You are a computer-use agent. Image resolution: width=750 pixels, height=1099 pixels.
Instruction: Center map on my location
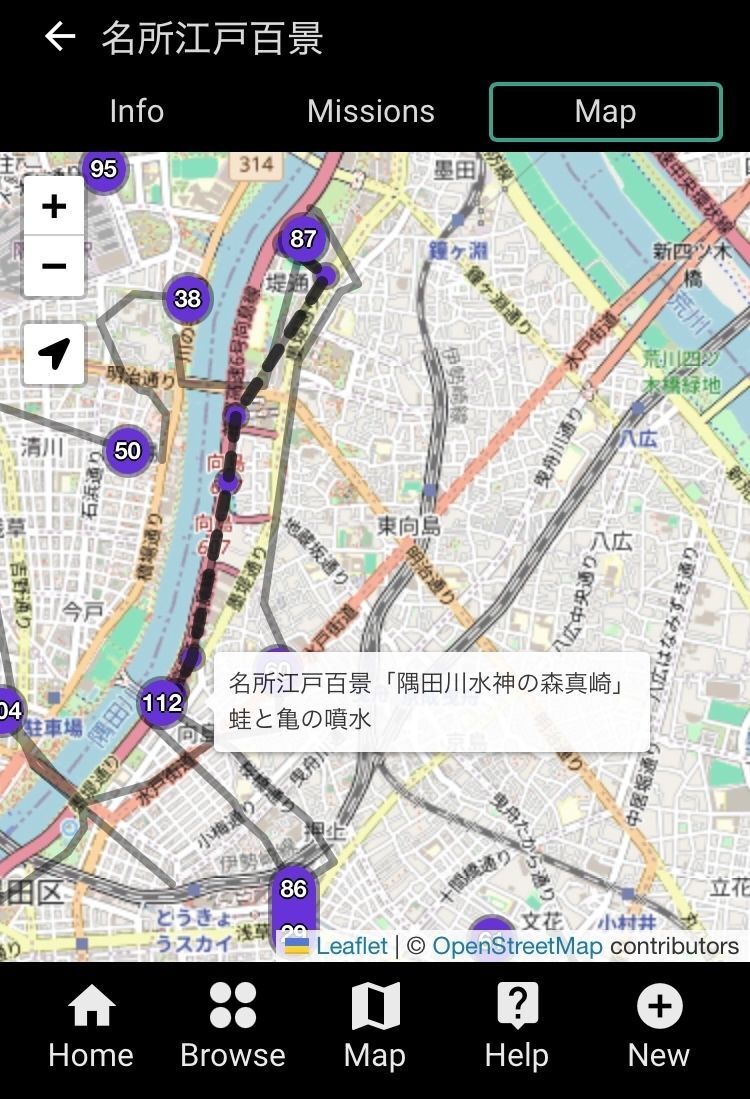point(54,353)
